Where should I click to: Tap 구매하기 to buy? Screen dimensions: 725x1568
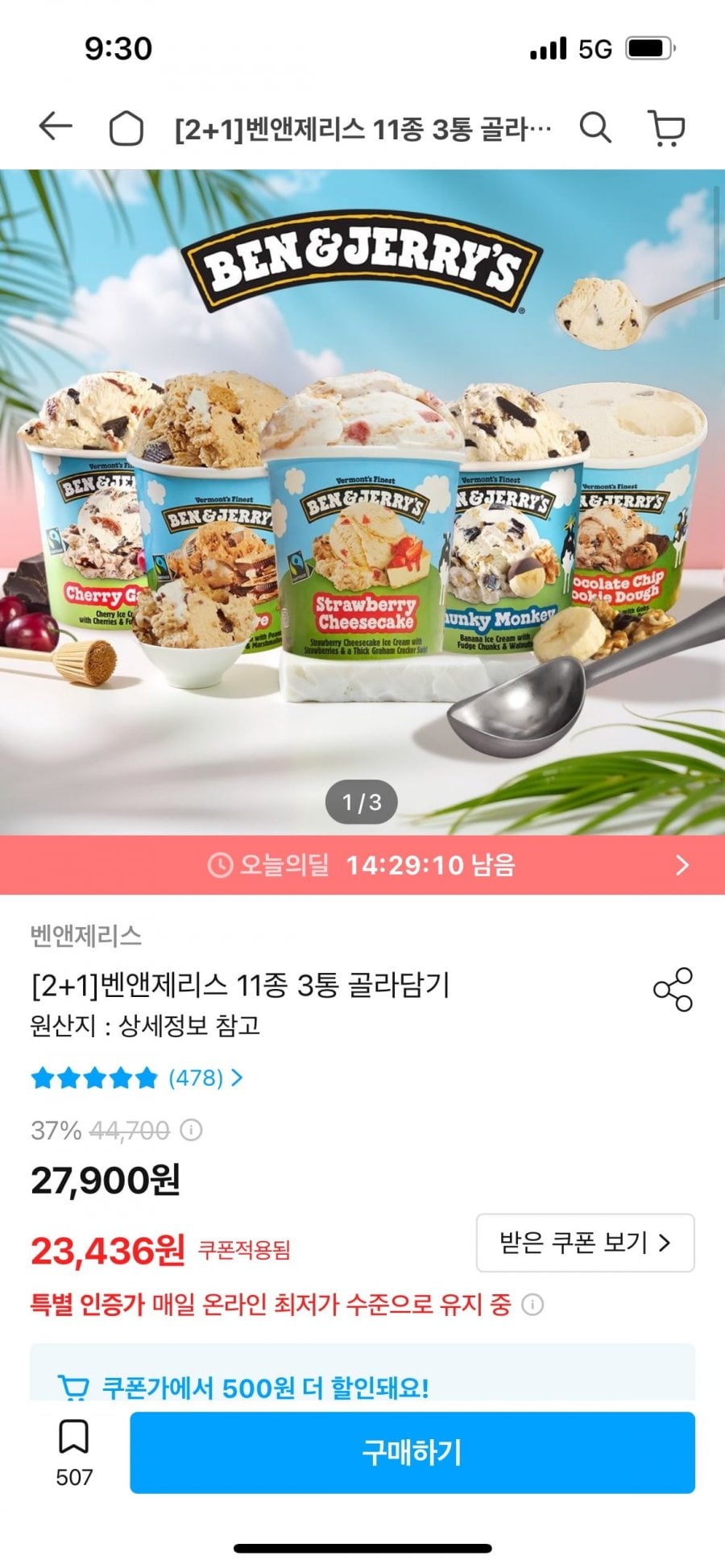click(412, 1452)
